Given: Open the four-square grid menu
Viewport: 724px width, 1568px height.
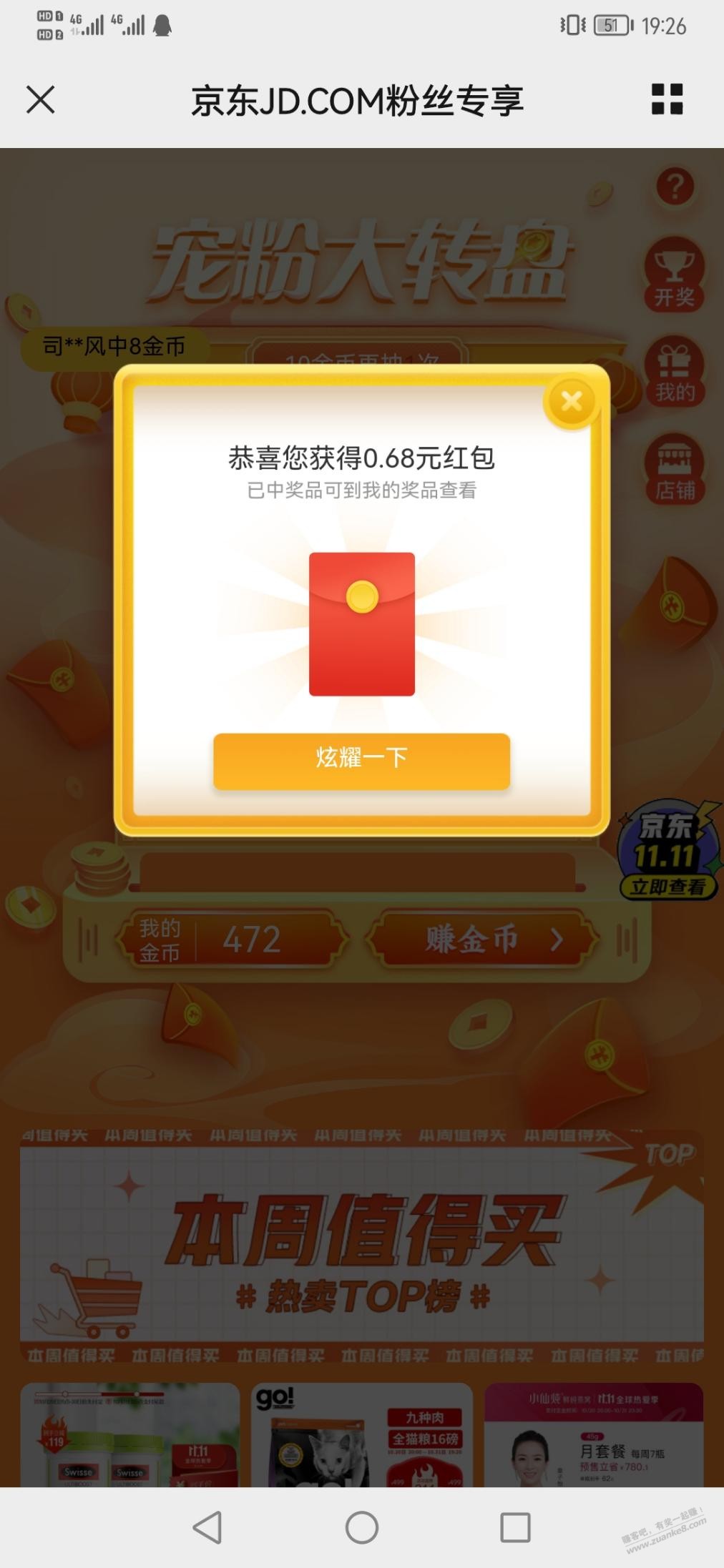Looking at the screenshot, I should [667, 99].
